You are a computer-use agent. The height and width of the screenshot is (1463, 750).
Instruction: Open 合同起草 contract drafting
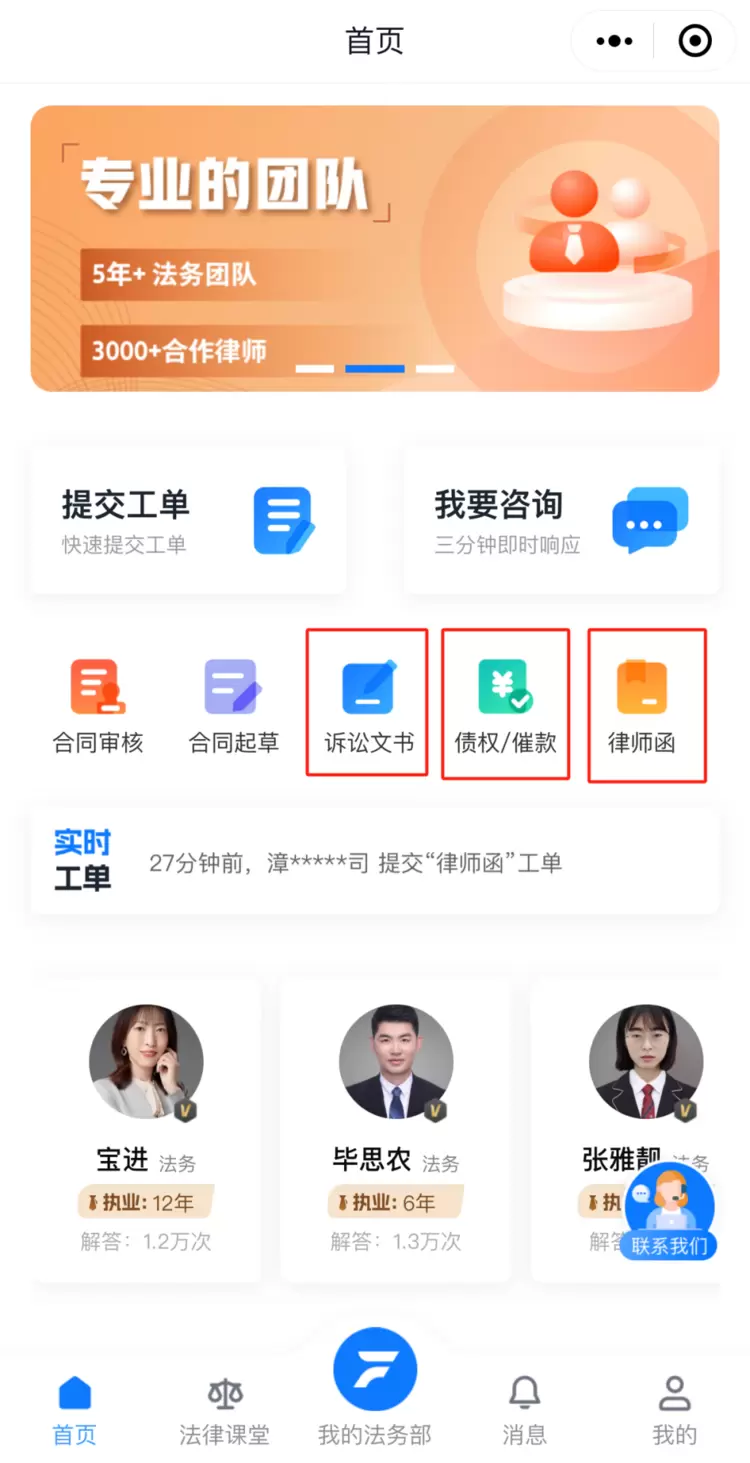point(233,706)
